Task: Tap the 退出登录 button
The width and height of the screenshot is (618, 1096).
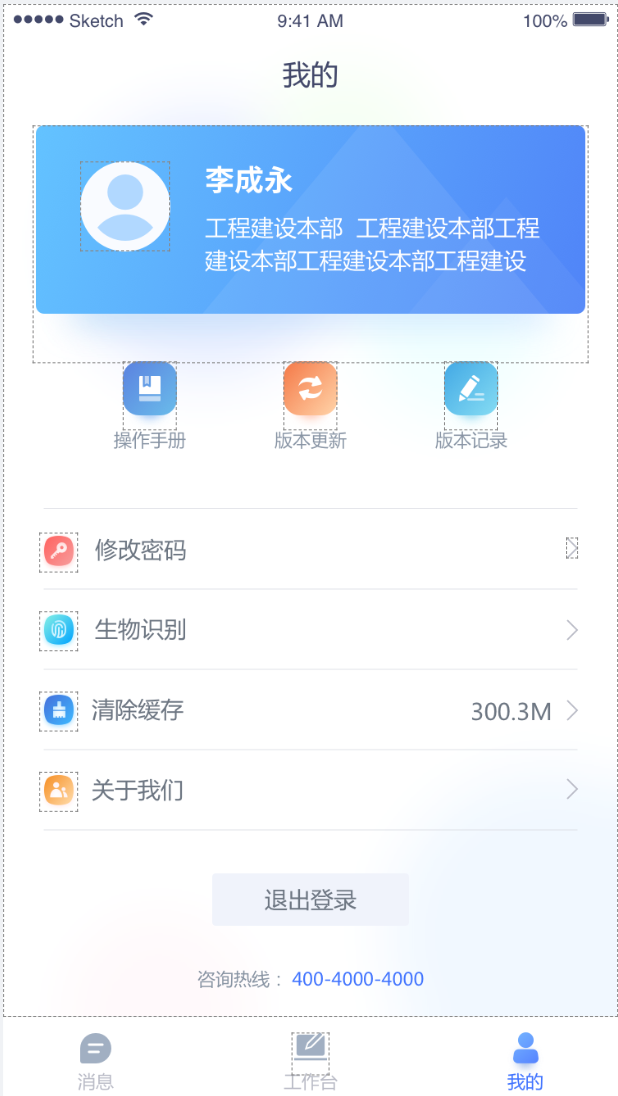Action: (310, 900)
